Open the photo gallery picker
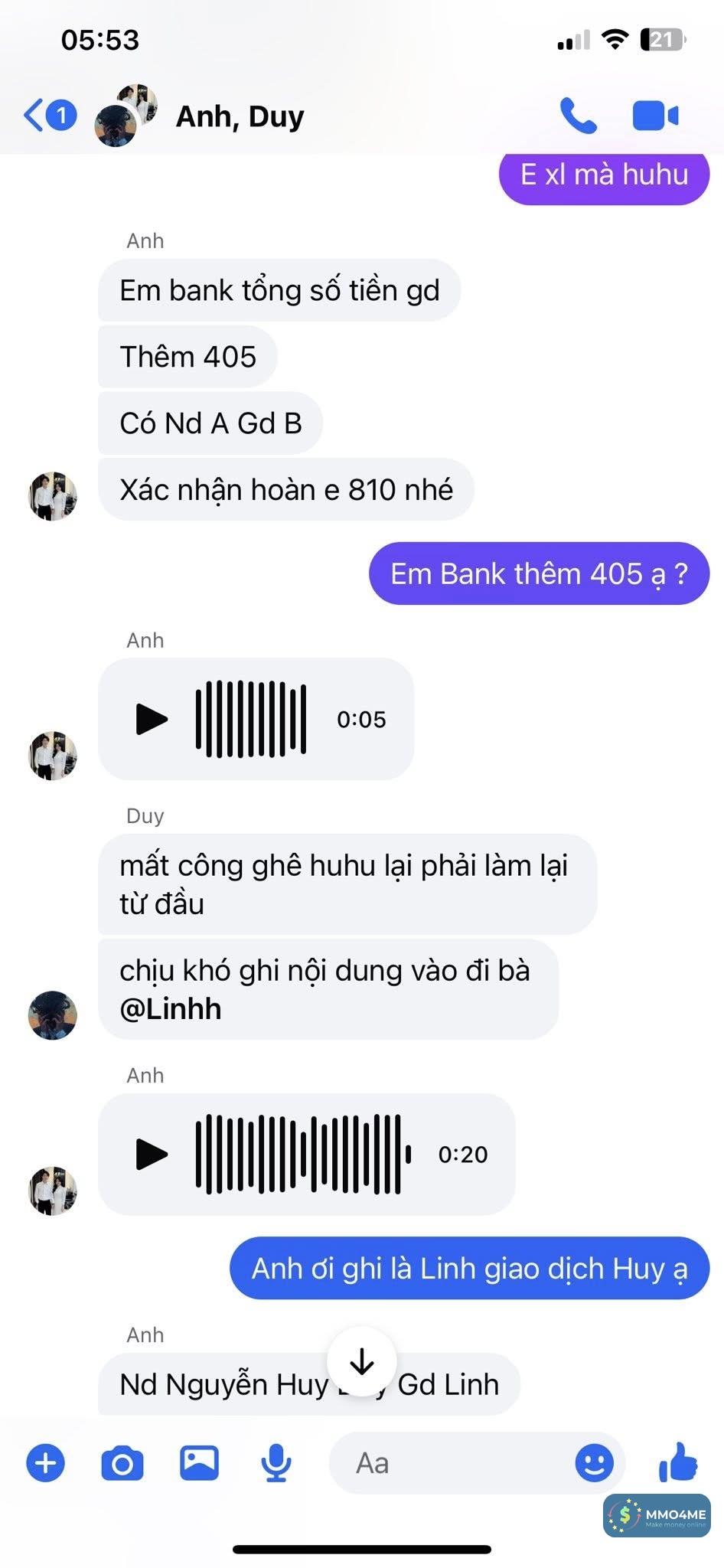 (x=199, y=1462)
